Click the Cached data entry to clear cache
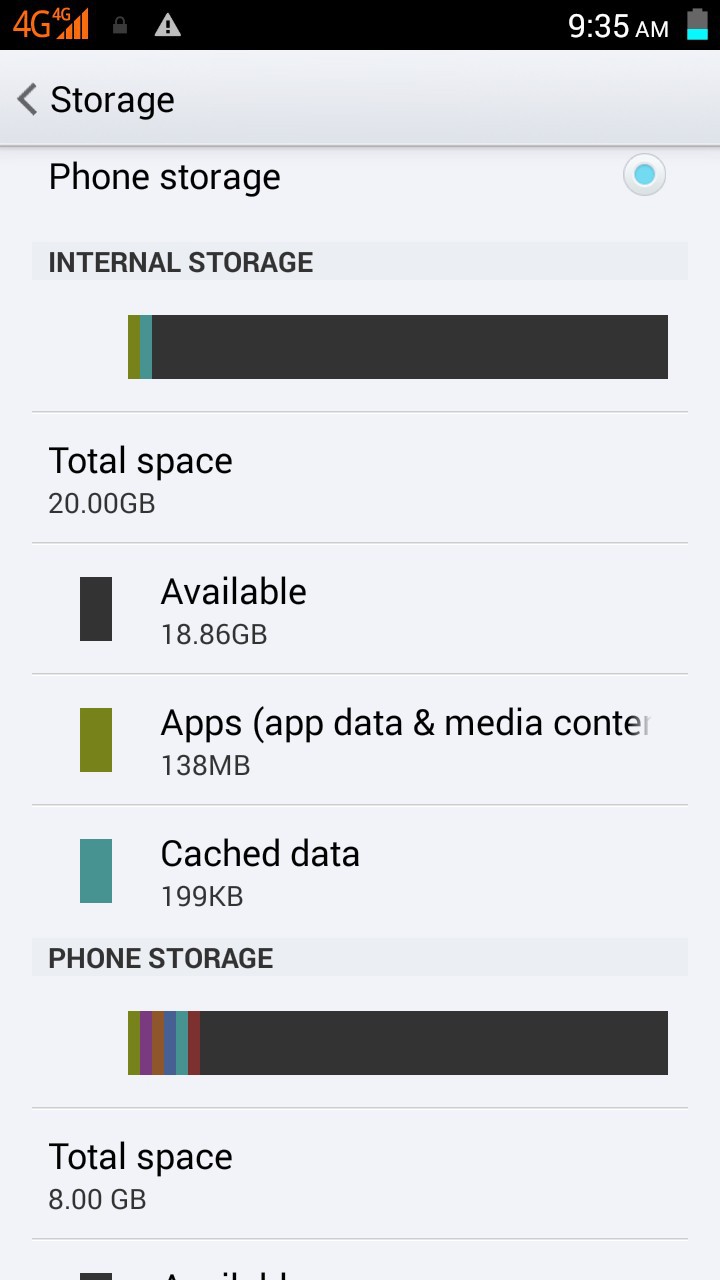Screen dimensions: 720x1280 360,870
